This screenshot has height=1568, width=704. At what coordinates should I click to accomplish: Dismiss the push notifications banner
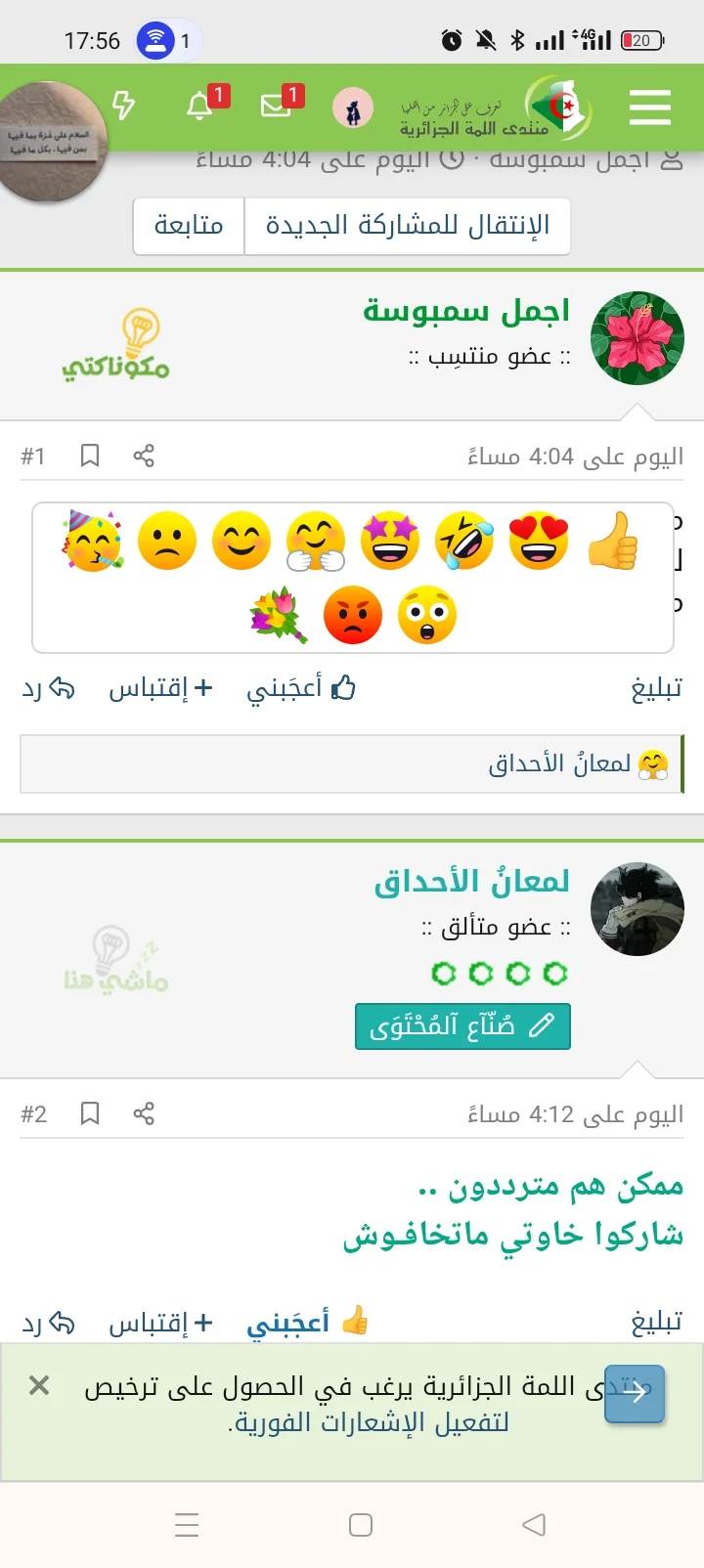39,1385
